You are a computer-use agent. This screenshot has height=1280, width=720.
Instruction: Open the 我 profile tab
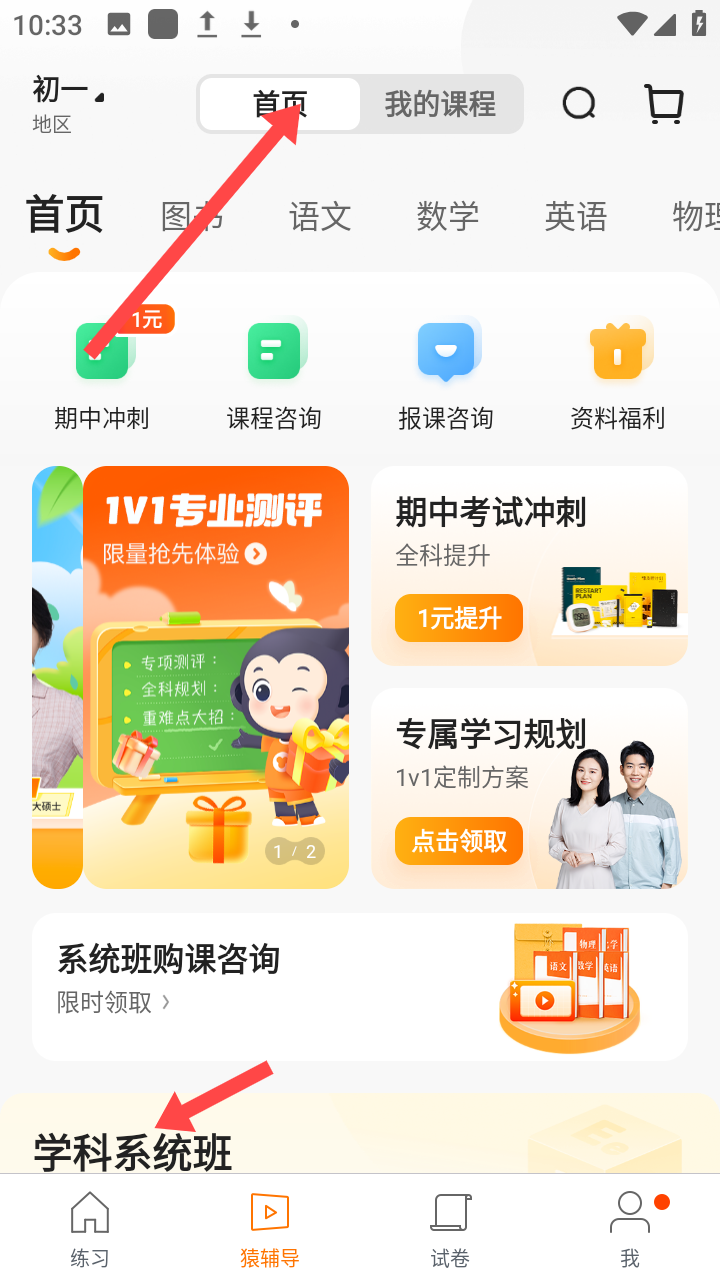pos(630,1229)
